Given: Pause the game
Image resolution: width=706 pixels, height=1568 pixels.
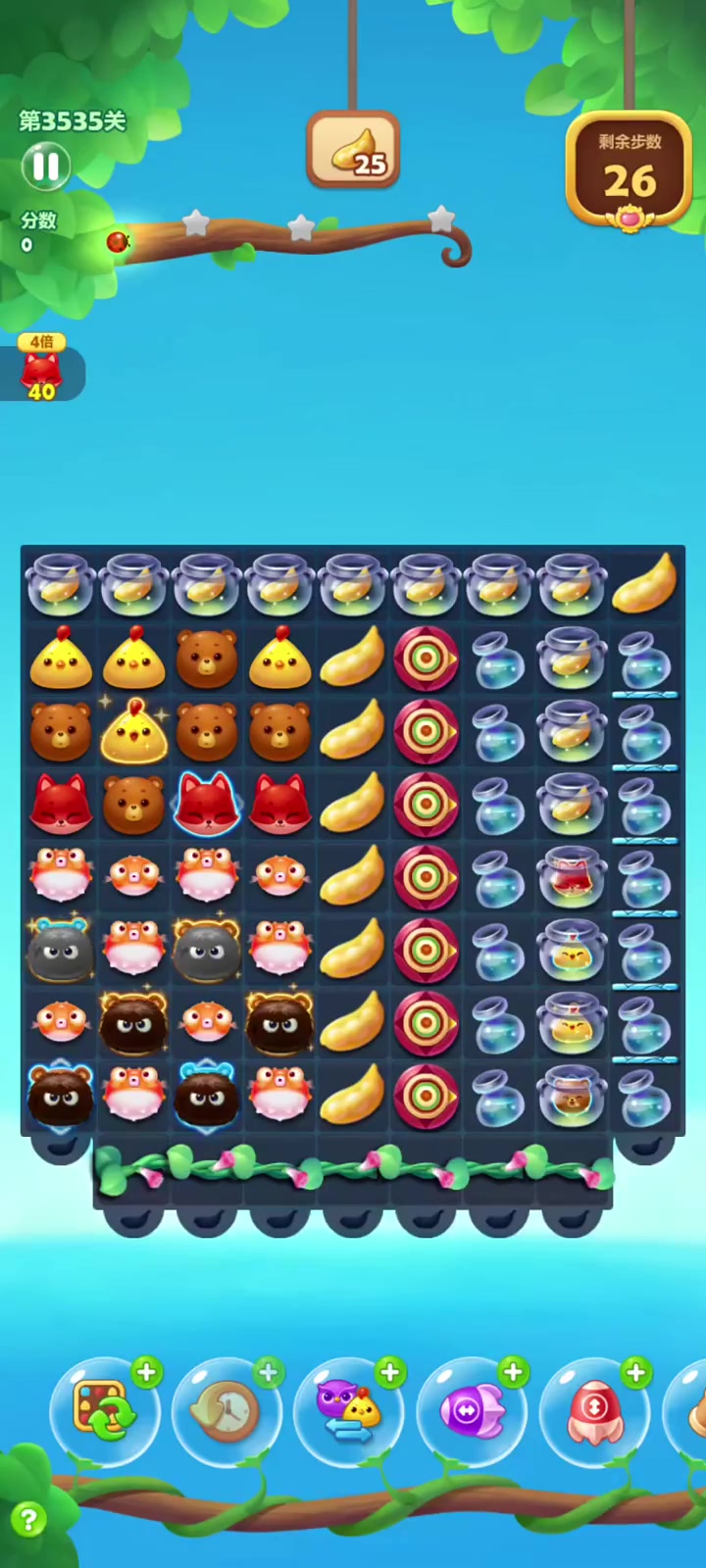Looking at the screenshot, I should [x=46, y=166].
